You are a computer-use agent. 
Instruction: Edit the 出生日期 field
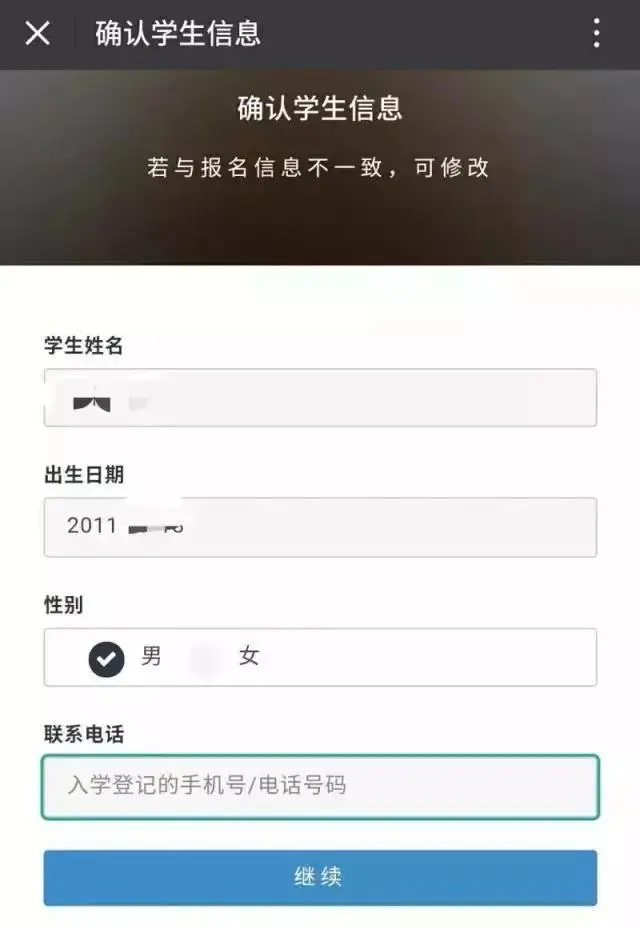click(x=320, y=527)
